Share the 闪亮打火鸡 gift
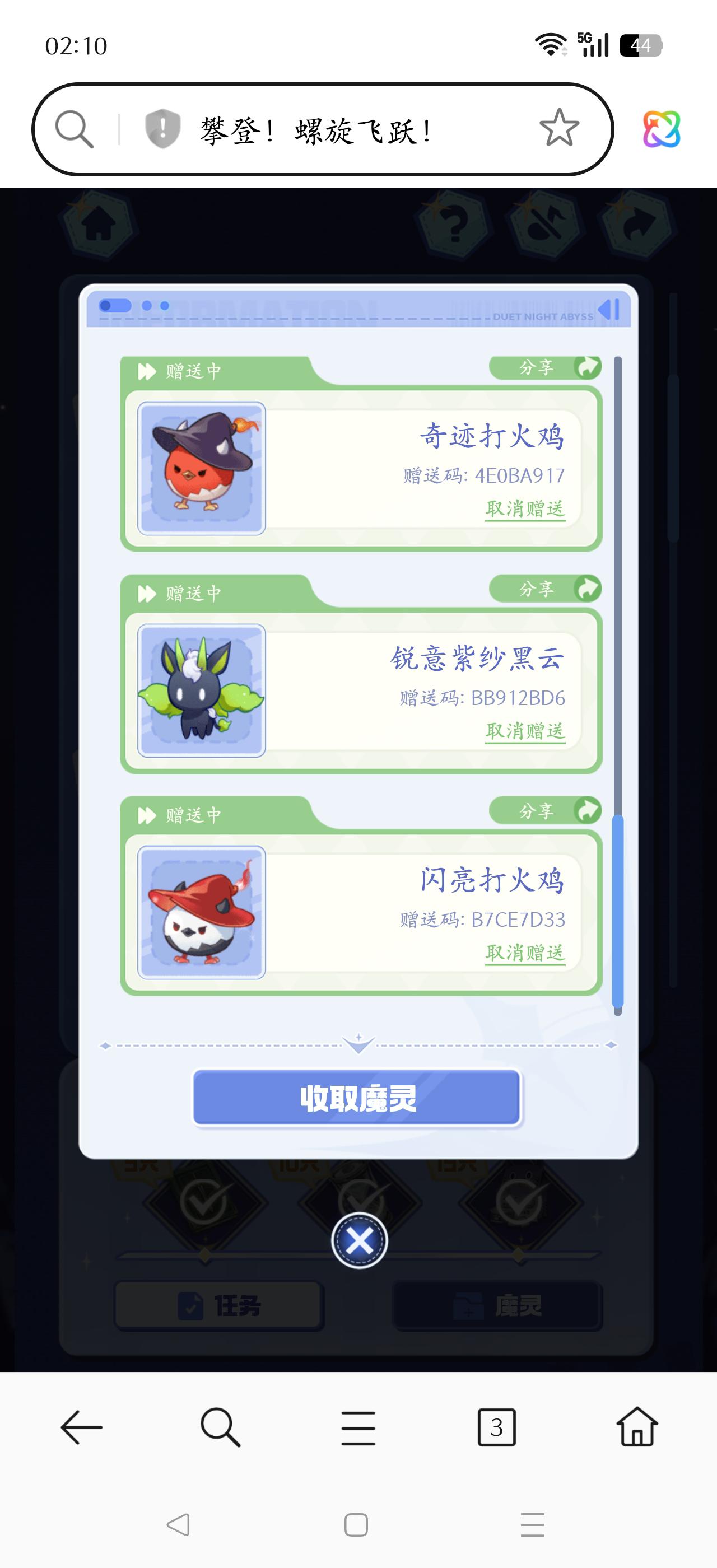Image resolution: width=717 pixels, height=1568 pixels. pos(546,811)
